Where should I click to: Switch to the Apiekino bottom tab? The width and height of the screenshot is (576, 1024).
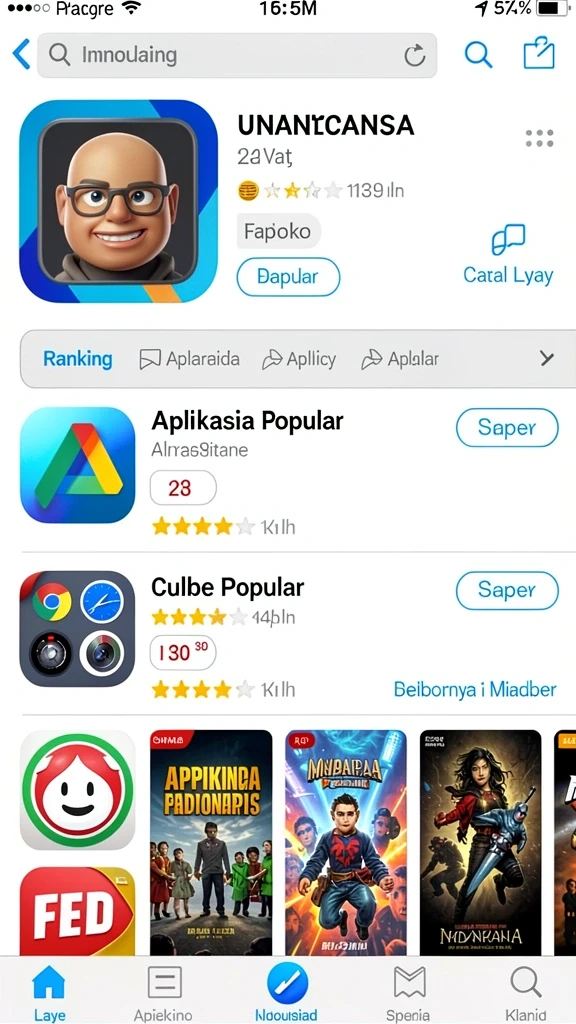(163, 994)
